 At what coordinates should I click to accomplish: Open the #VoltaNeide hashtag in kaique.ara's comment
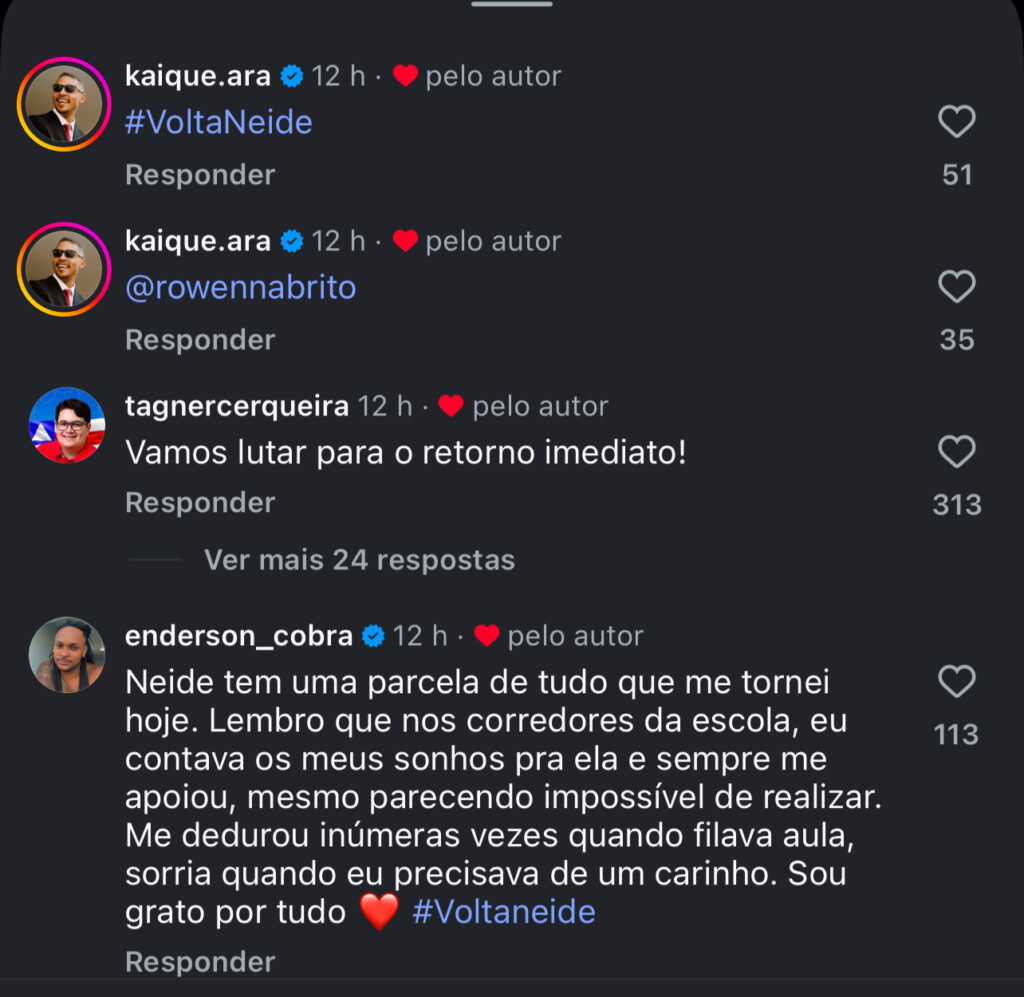pos(219,123)
